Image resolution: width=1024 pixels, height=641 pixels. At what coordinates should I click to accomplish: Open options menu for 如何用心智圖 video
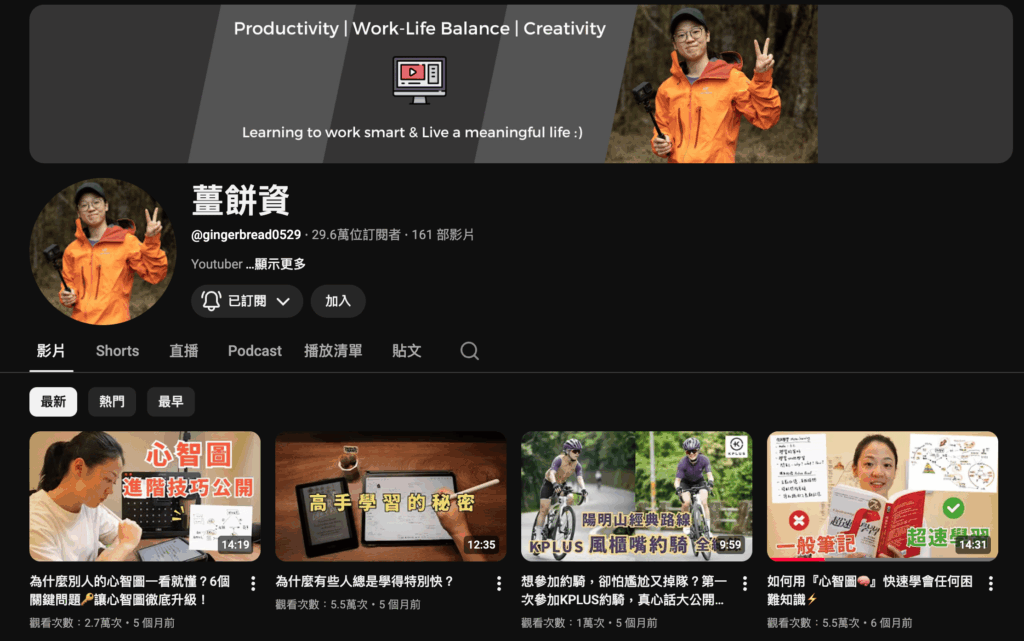point(991,583)
